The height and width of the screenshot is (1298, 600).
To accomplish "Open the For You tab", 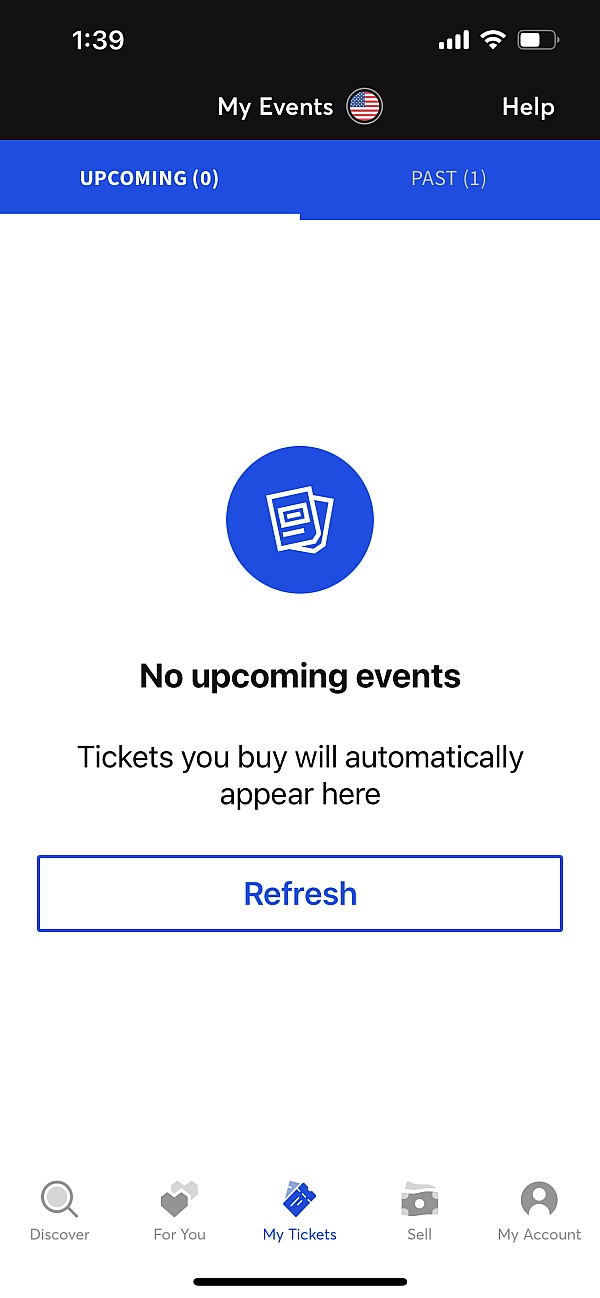I will pyautogui.click(x=180, y=1211).
